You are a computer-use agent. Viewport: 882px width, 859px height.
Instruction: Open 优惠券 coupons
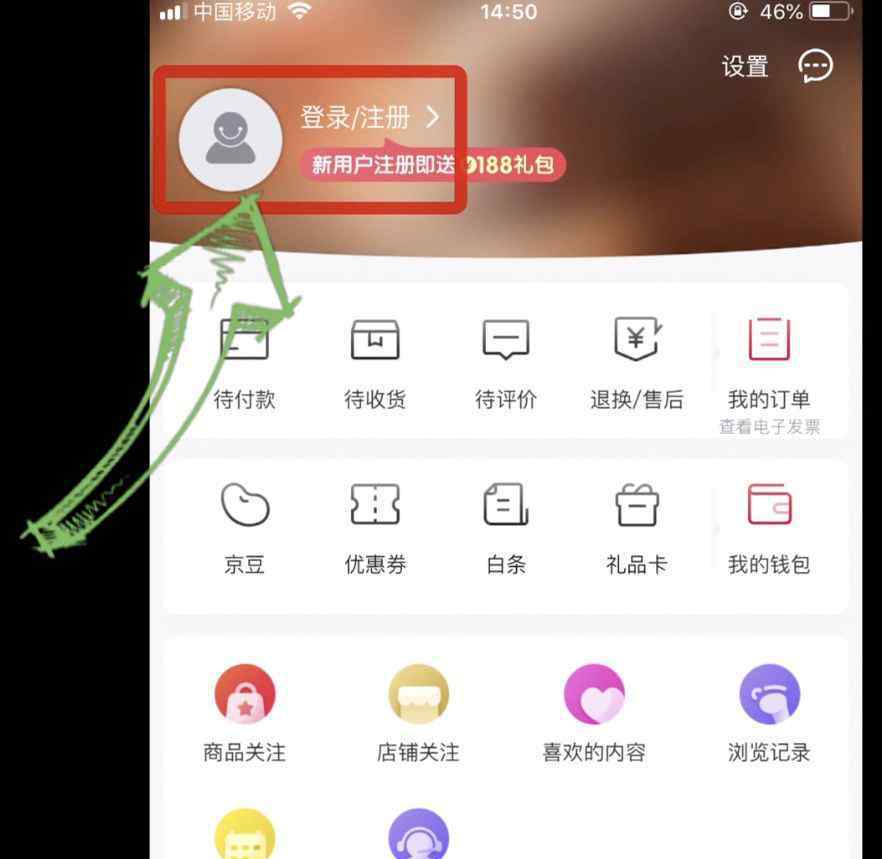coord(375,527)
